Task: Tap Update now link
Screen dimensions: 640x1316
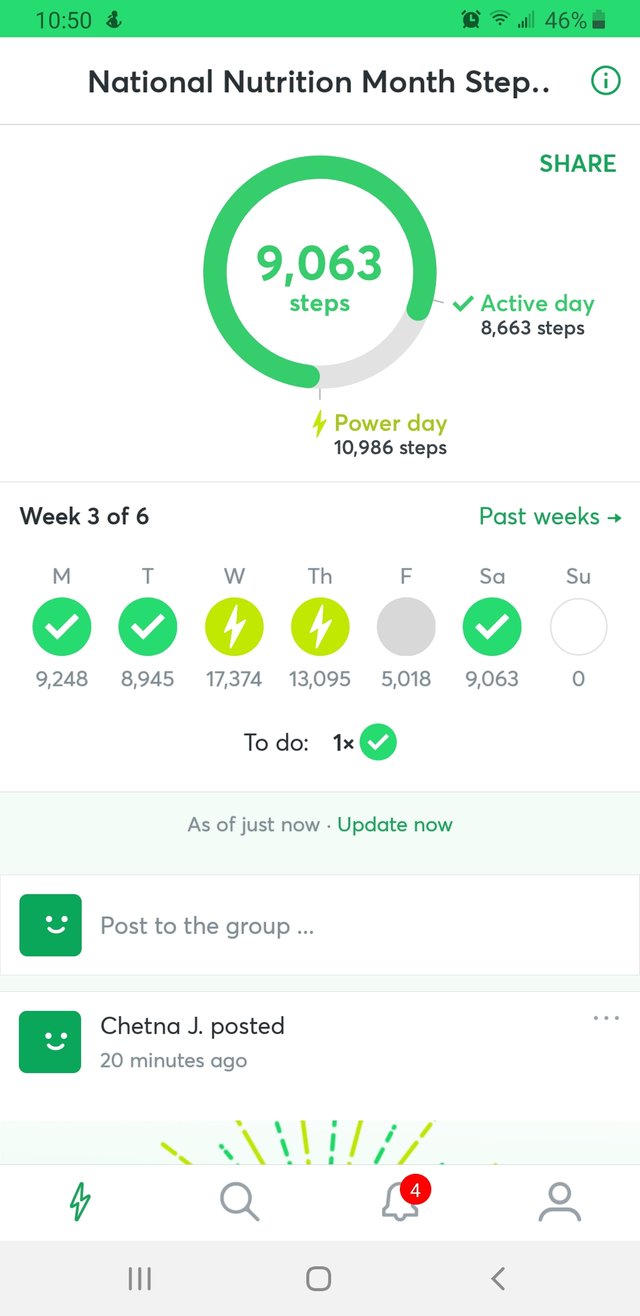Action: click(395, 825)
